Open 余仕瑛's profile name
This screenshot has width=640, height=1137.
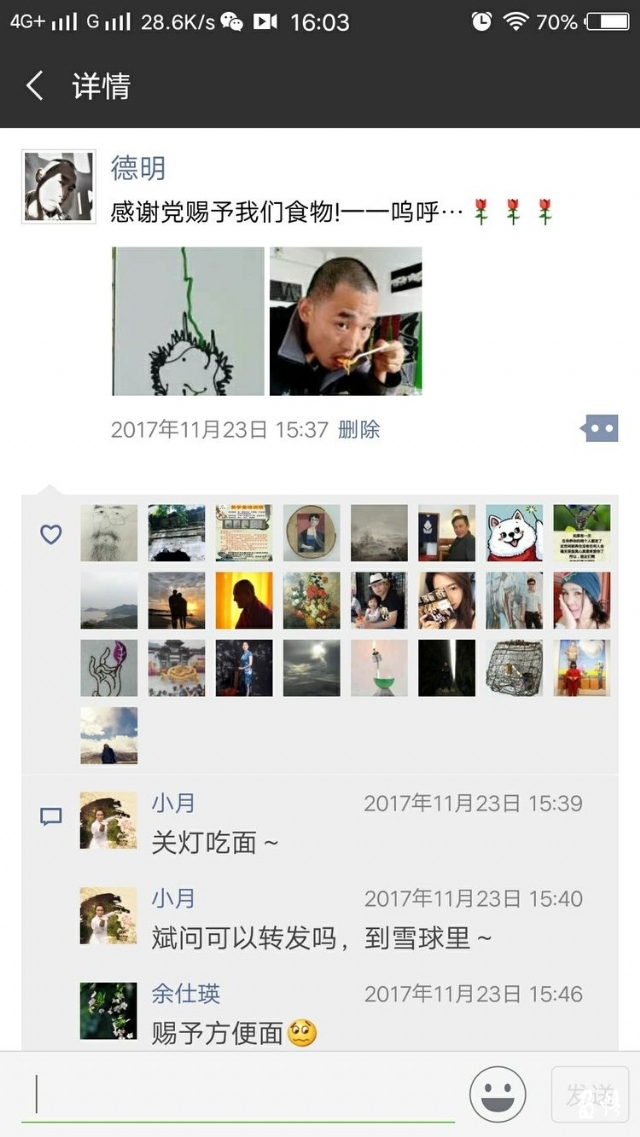tap(186, 994)
